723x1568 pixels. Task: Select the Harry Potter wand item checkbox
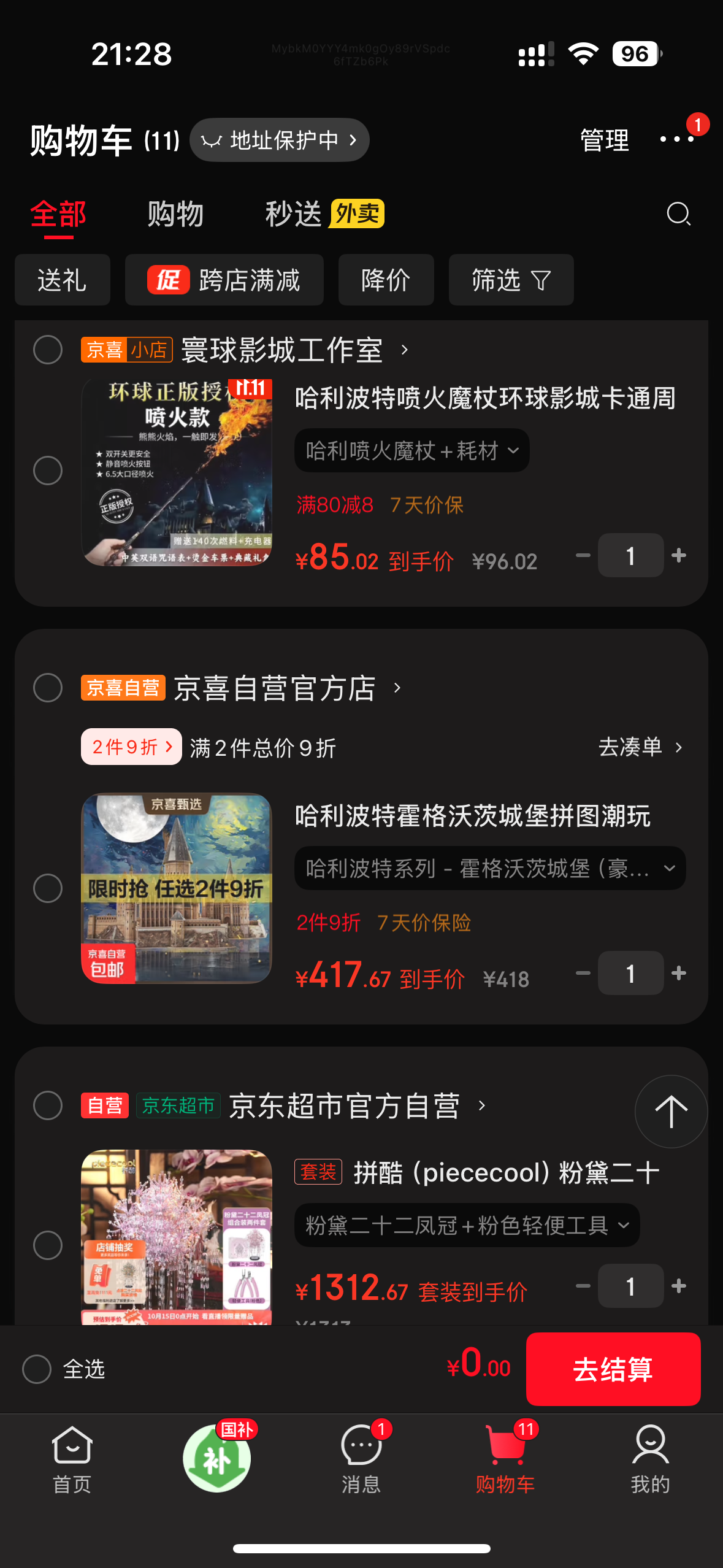coord(47,471)
